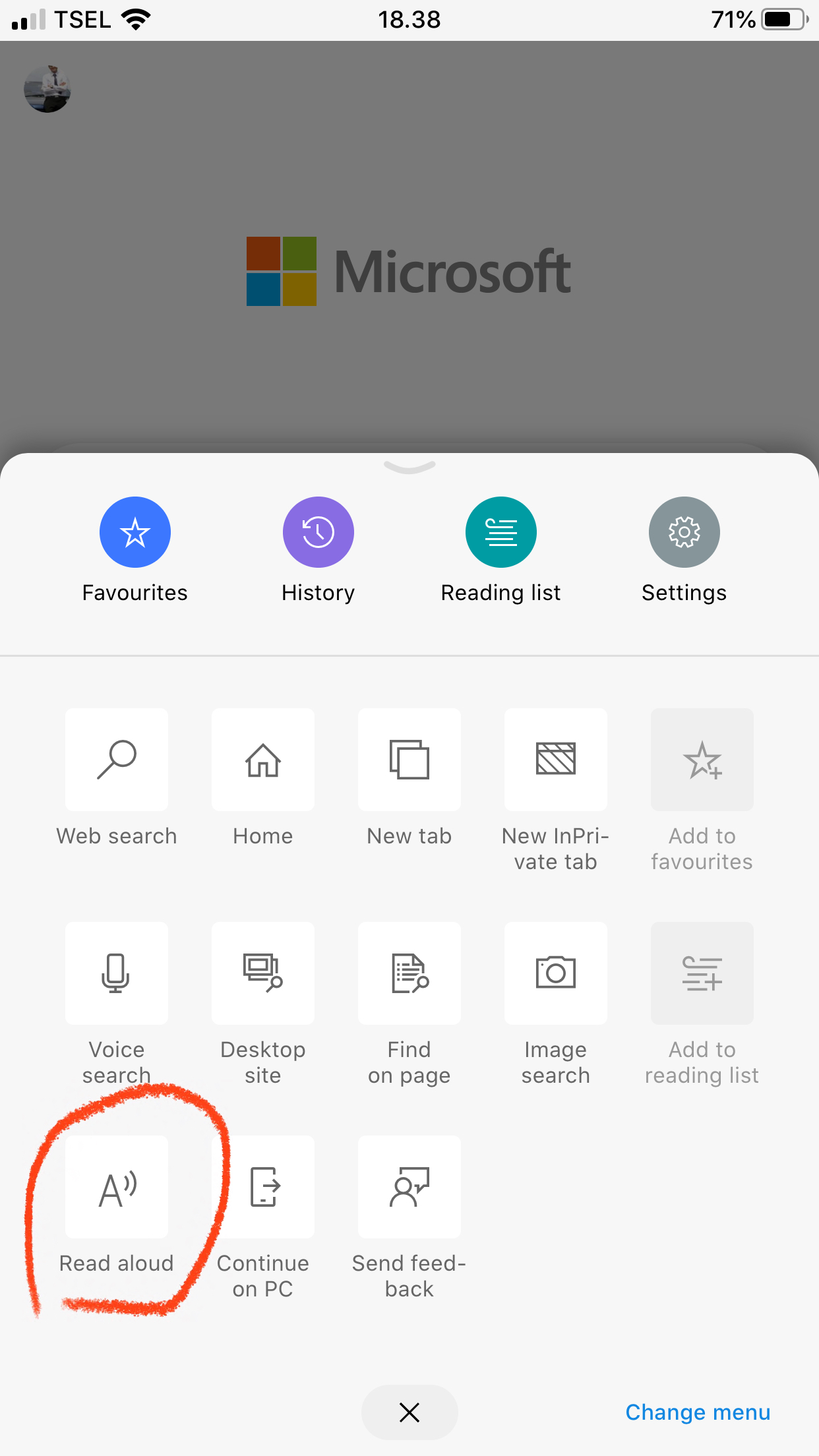Open Find on page
The image size is (819, 1456).
[x=409, y=973]
